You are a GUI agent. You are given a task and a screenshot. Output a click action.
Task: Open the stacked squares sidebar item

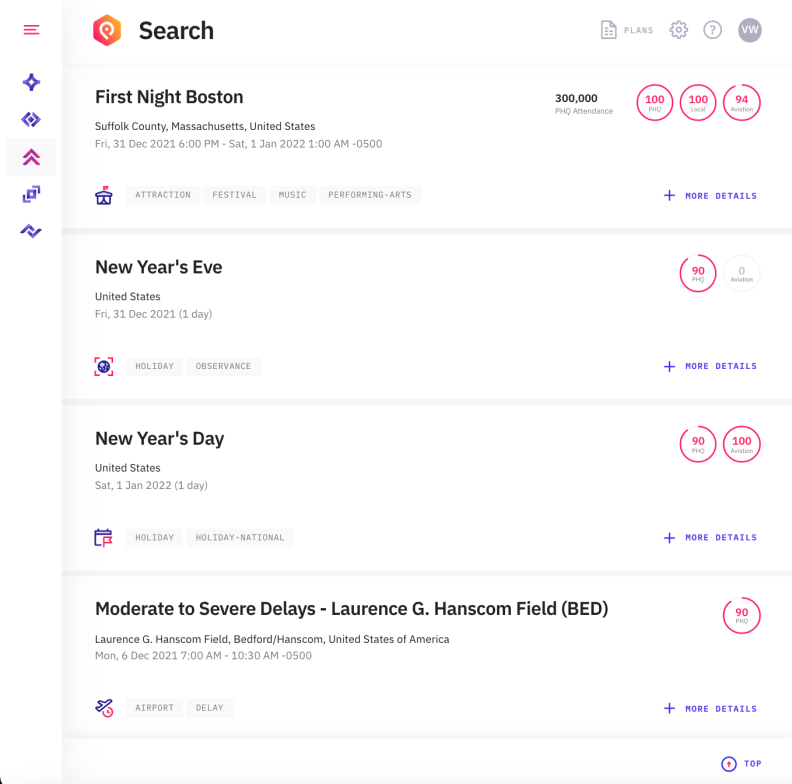click(x=31, y=194)
